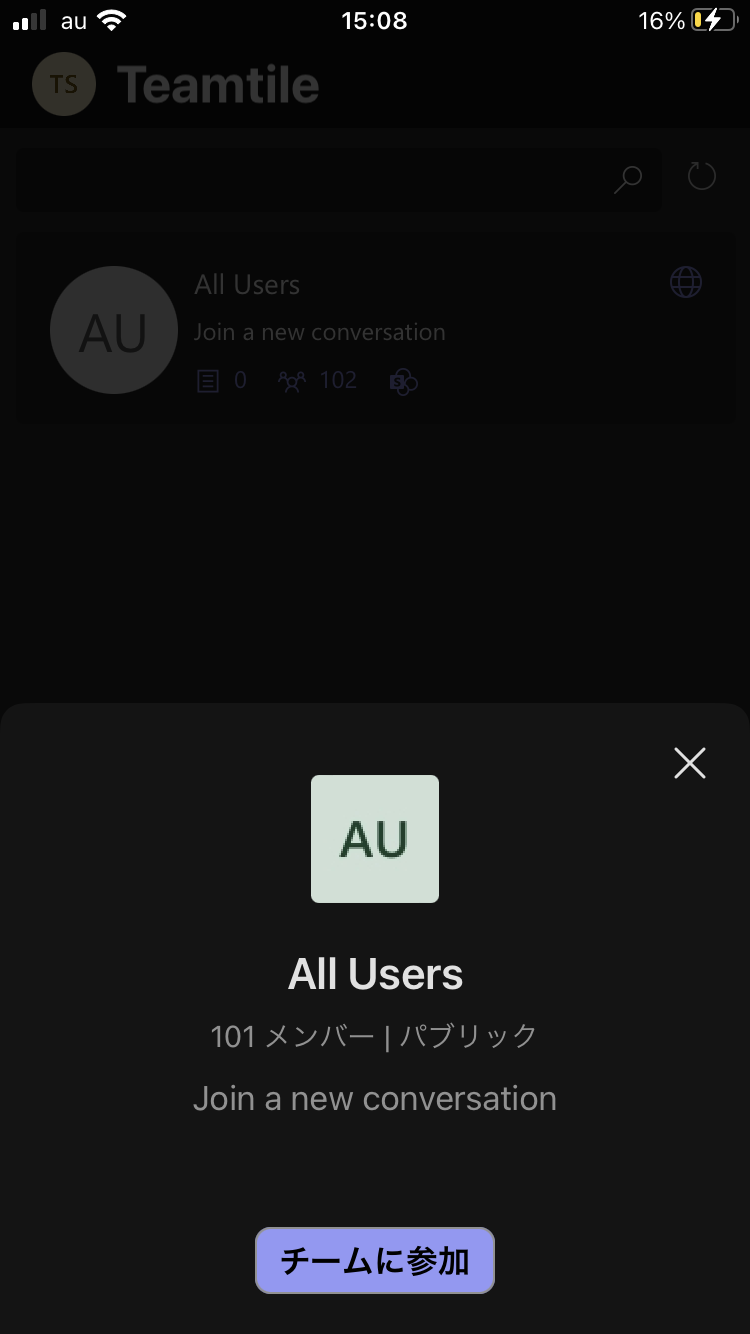Viewport: 750px width, 1334px height.
Task: Click the Join a new conversation text
Action: pos(375,1098)
